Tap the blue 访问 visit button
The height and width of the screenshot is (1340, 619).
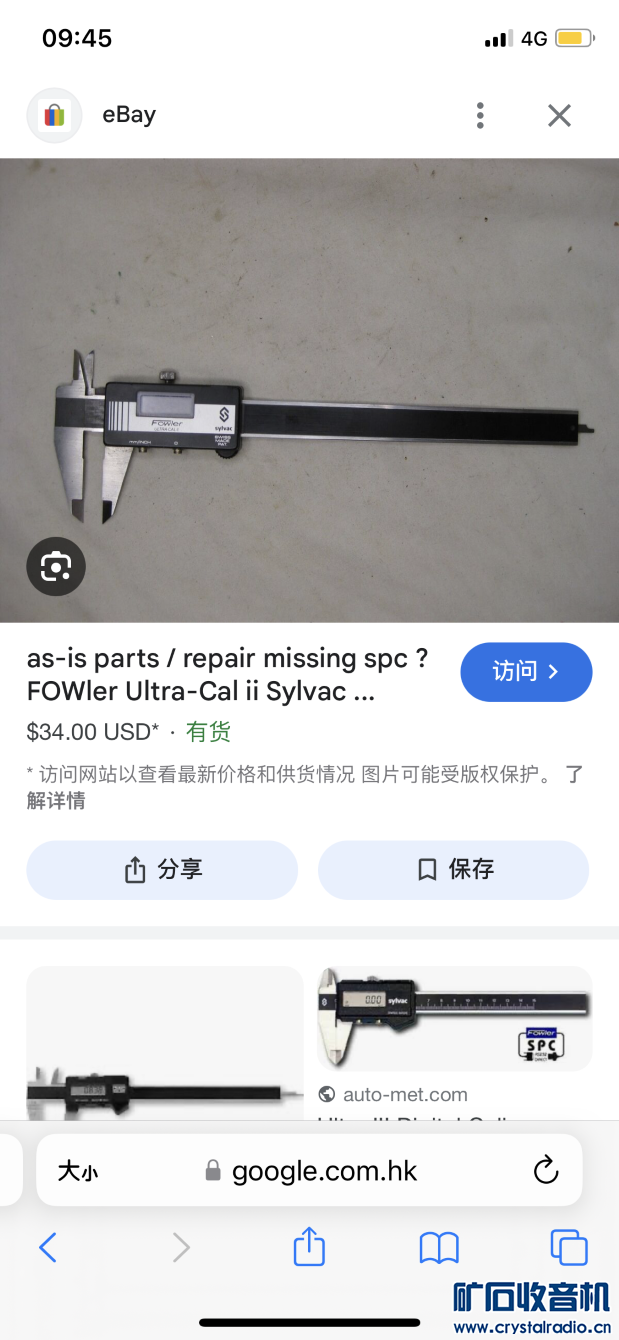[526, 672]
